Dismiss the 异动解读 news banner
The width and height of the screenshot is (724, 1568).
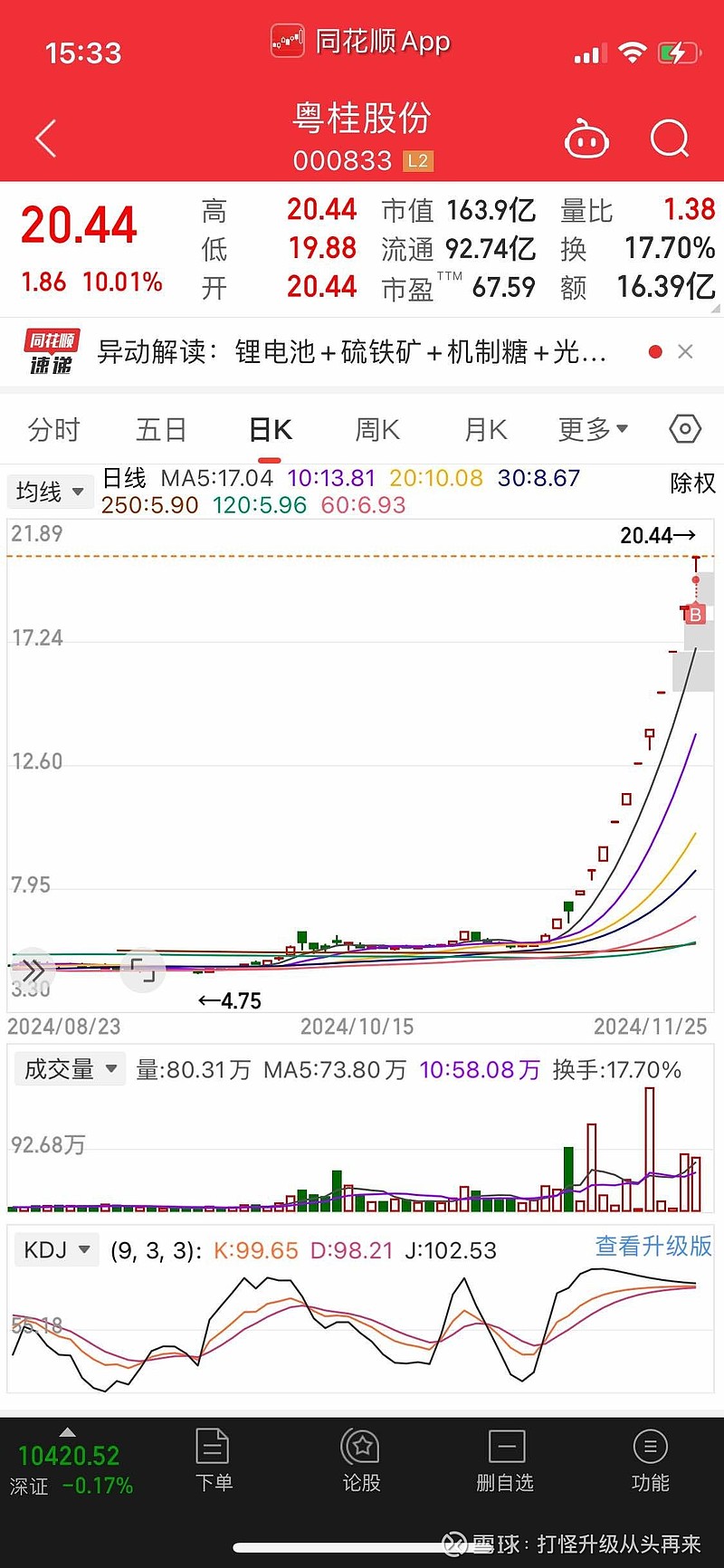click(x=686, y=351)
